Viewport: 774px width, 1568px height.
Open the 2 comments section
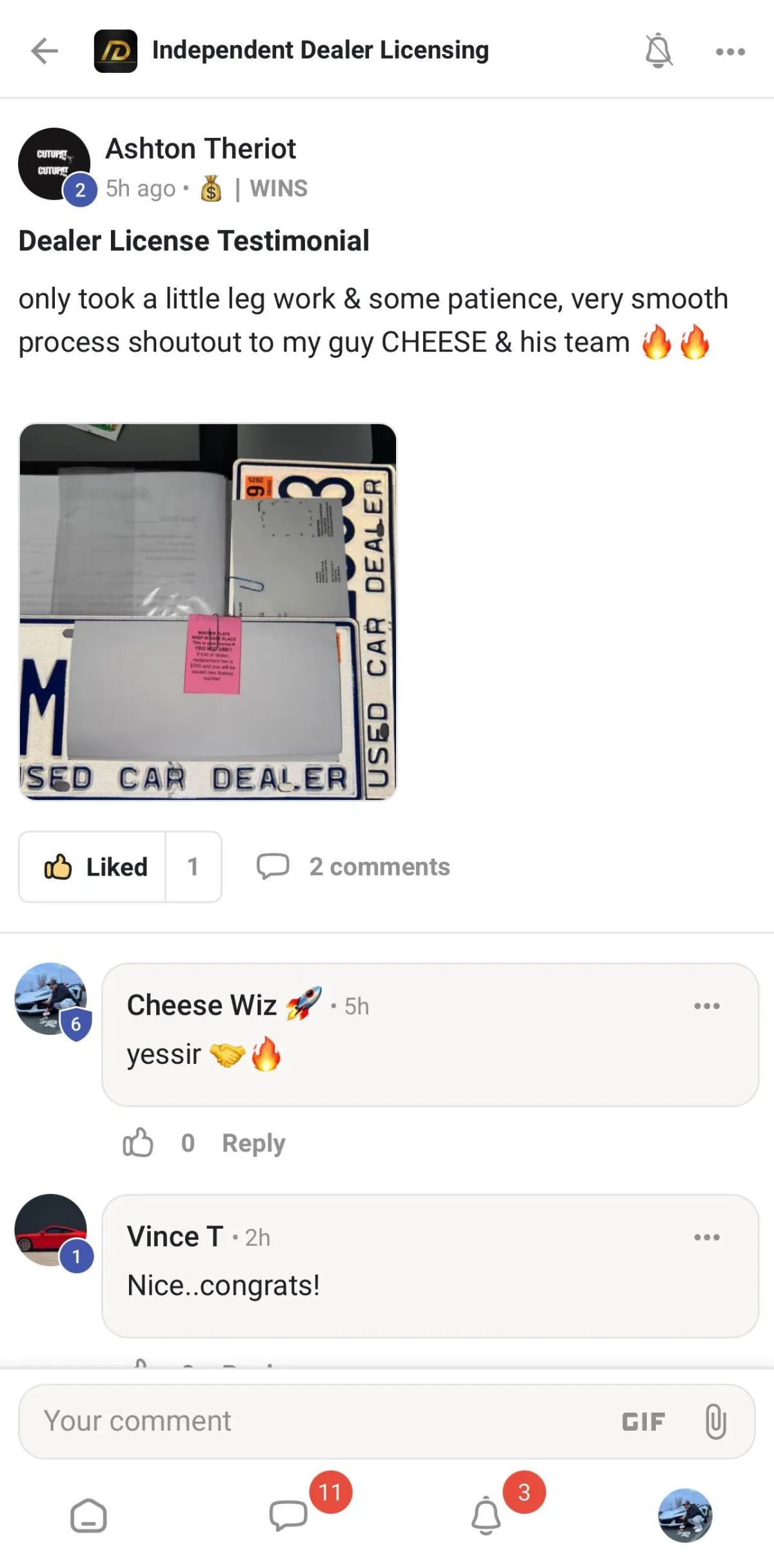click(x=353, y=867)
